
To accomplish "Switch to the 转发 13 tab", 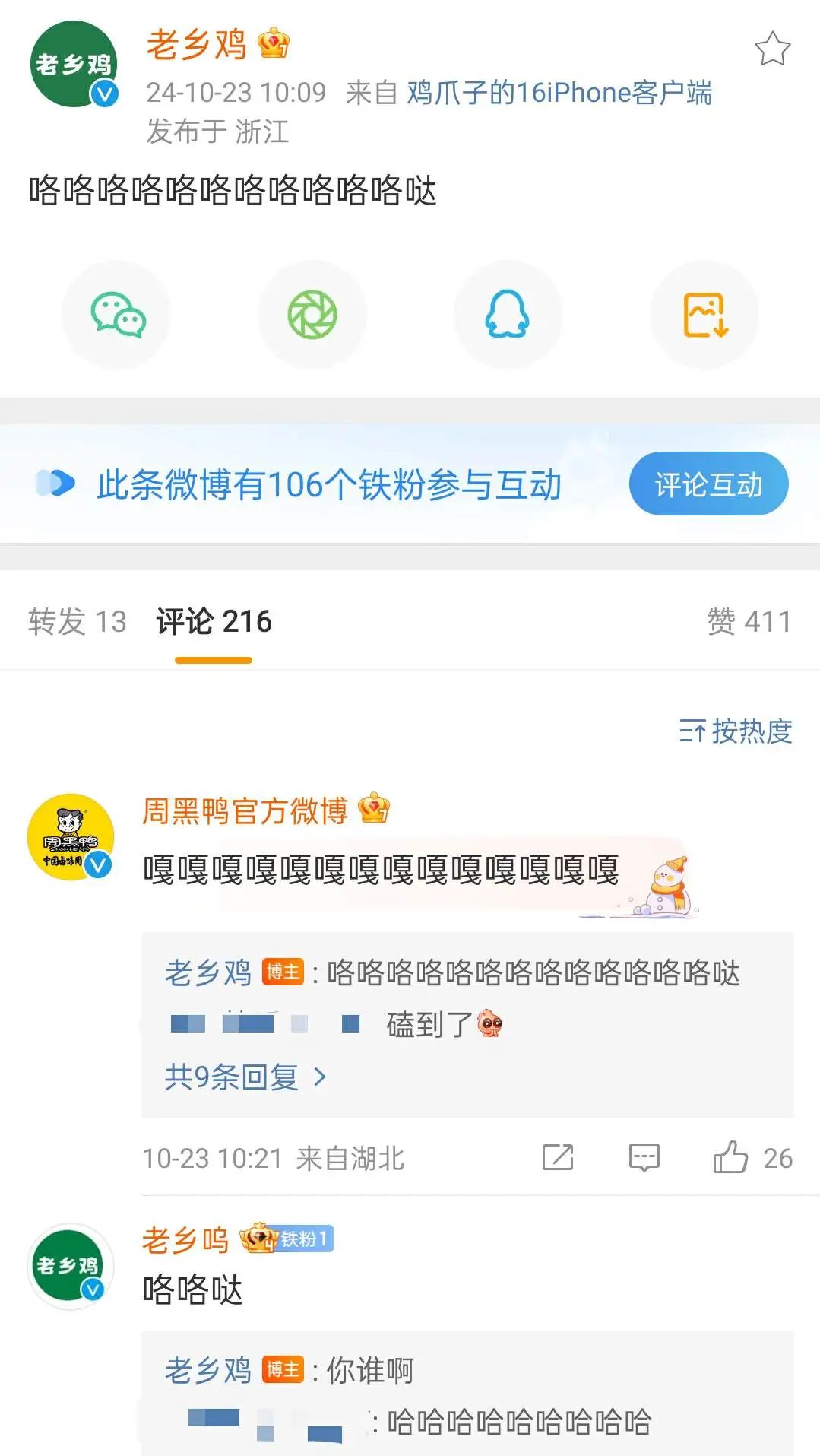I will point(77,621).
